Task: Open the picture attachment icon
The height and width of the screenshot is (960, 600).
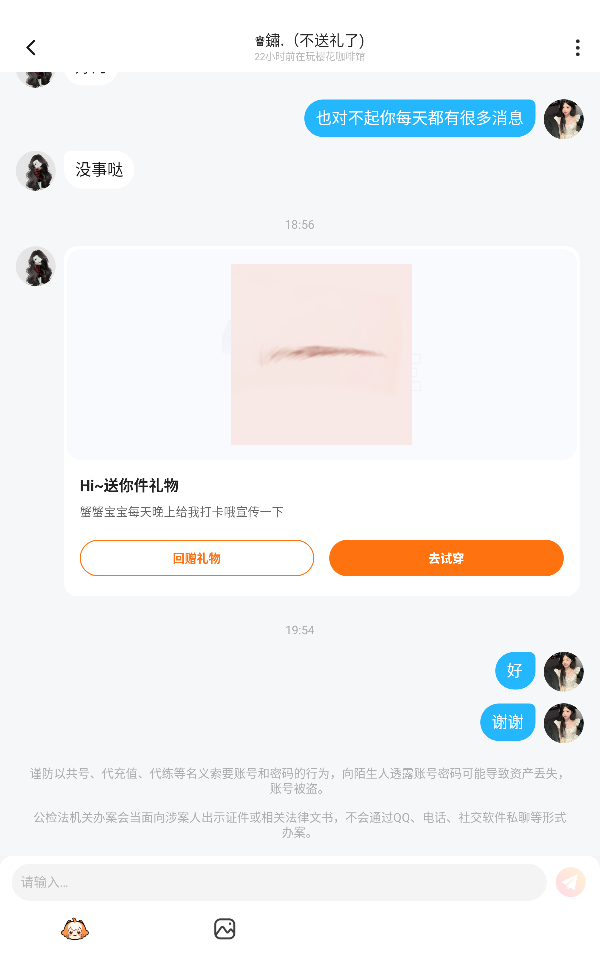Action: coord(224,929)
